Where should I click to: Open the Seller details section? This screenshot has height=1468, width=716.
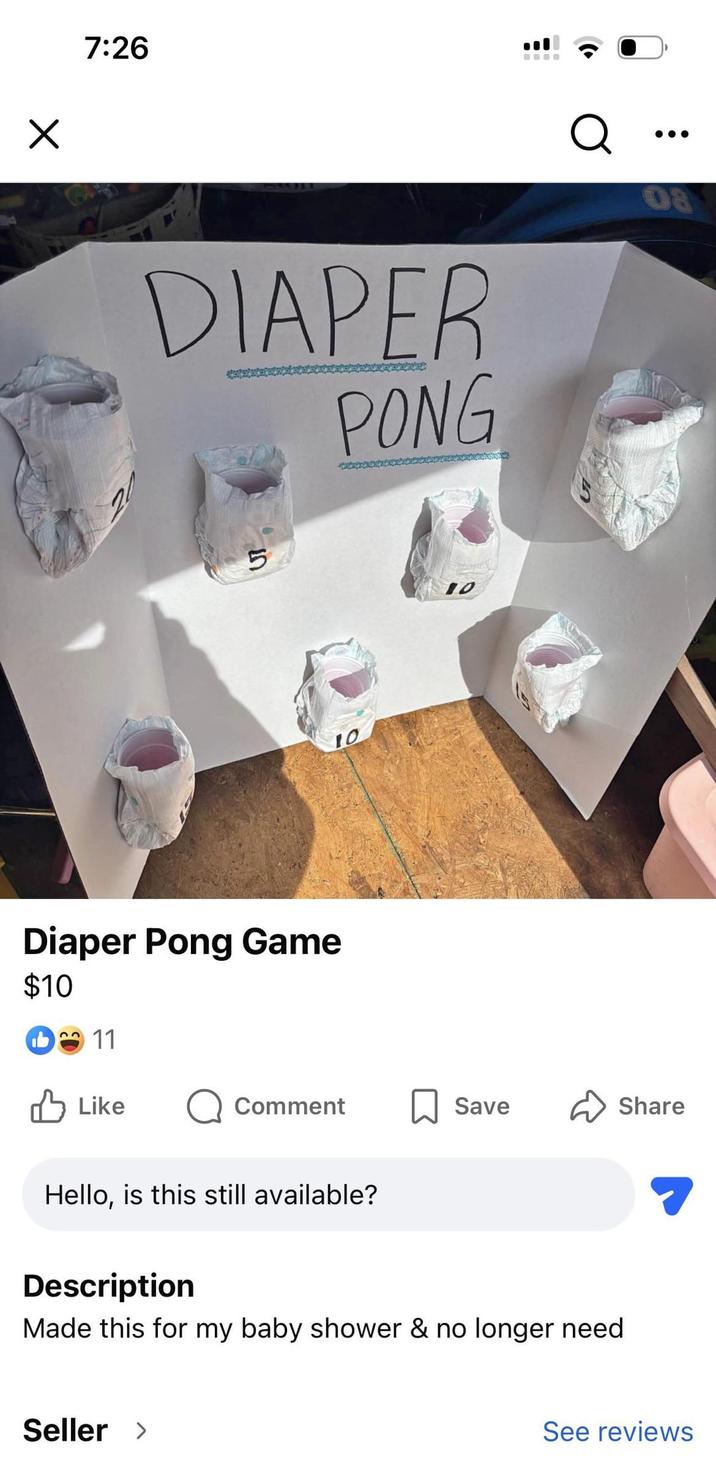pos(85,1430)
